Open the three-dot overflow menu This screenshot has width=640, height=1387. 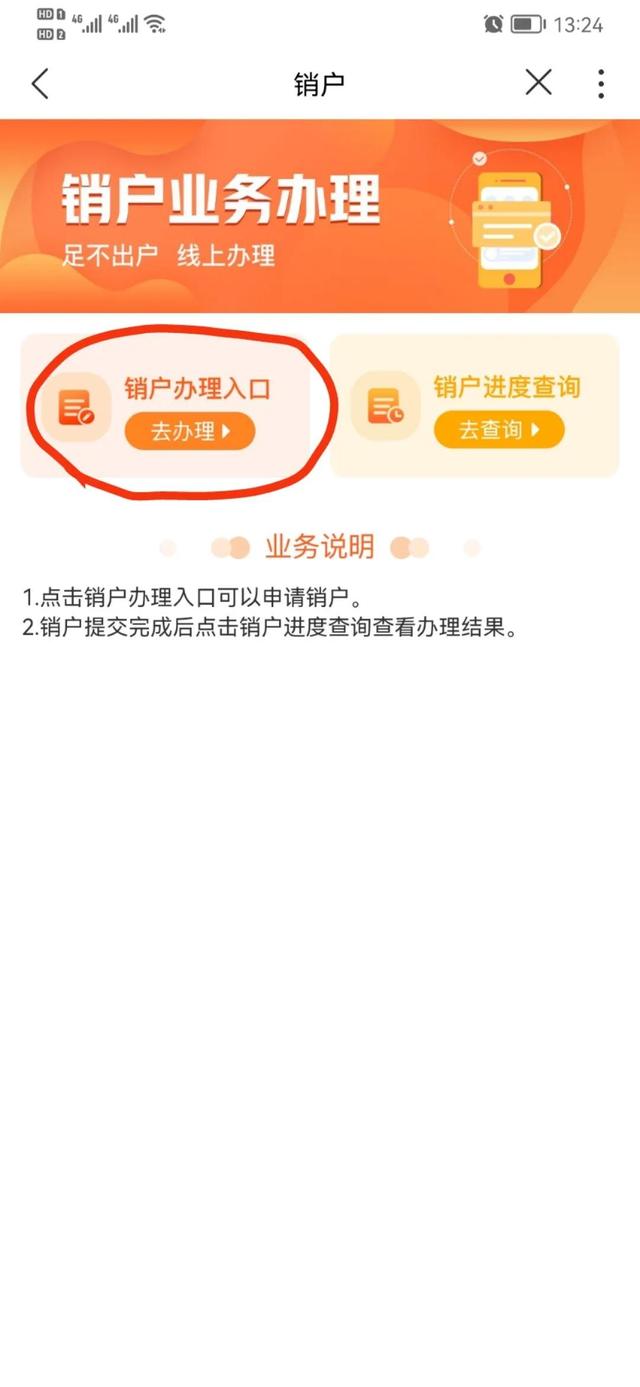point(601,84)
